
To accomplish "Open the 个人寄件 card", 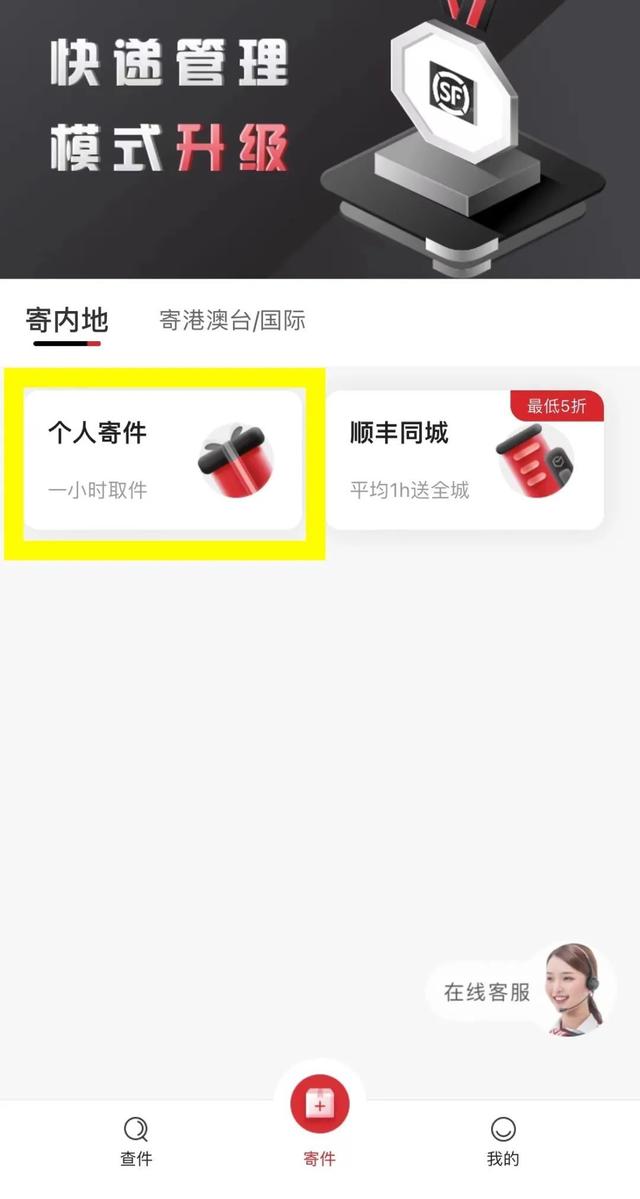I will coord(163,460).
